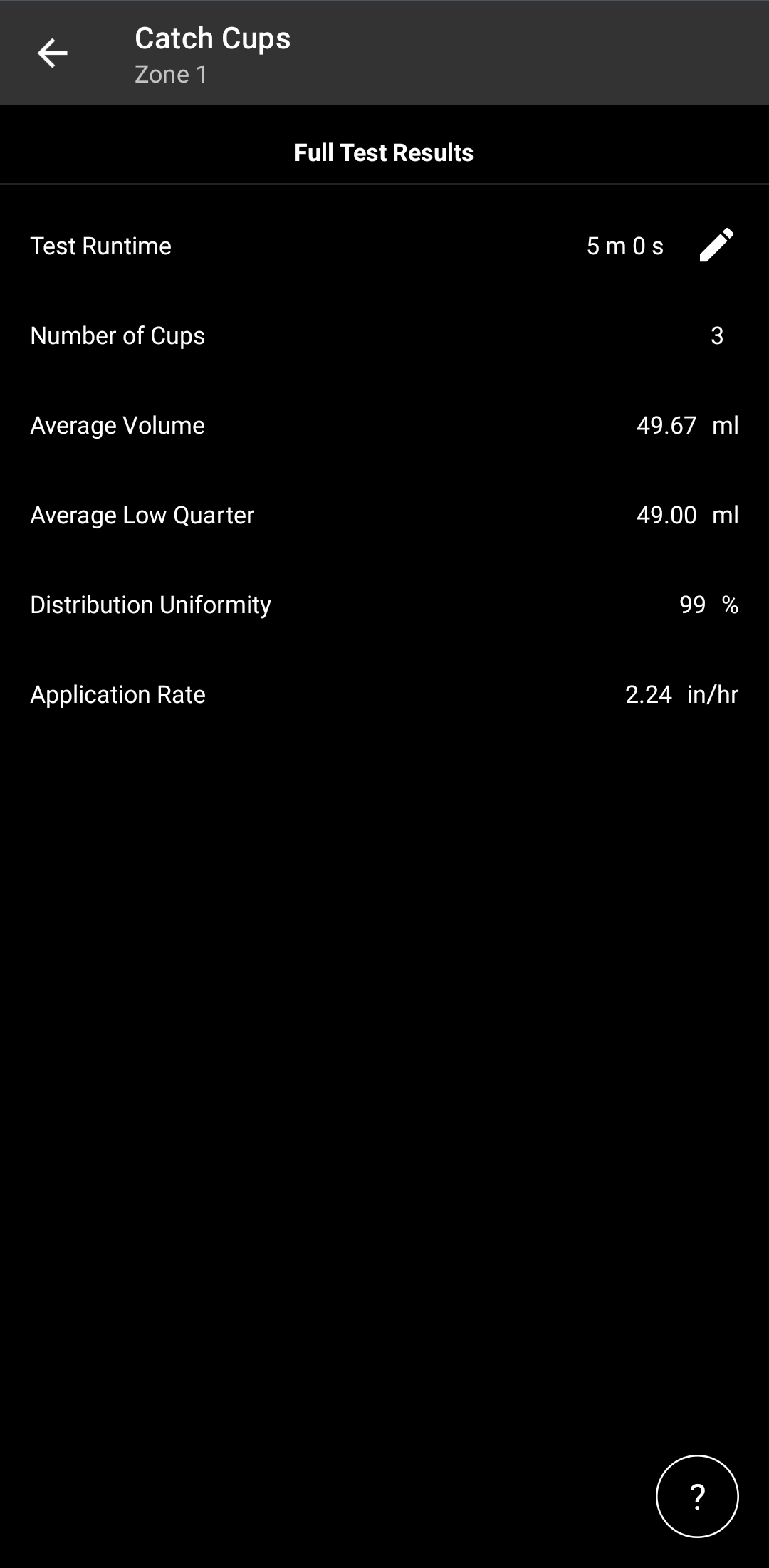Edit the Test Runtime value
The width and height of the screenshot is (769, 1568).
pyautogui.click(x=716, y=246)
